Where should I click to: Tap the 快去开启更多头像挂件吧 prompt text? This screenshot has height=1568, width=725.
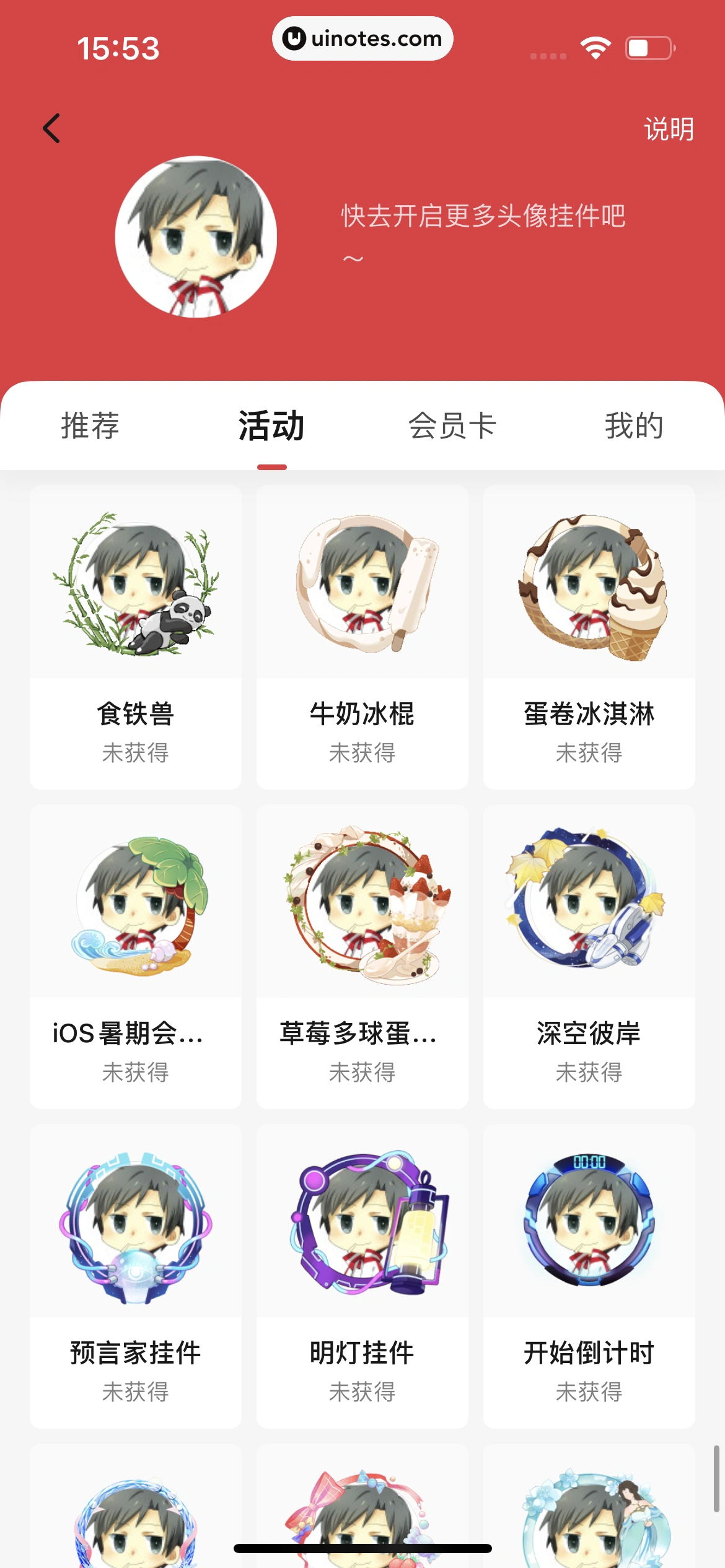(483, 217)
